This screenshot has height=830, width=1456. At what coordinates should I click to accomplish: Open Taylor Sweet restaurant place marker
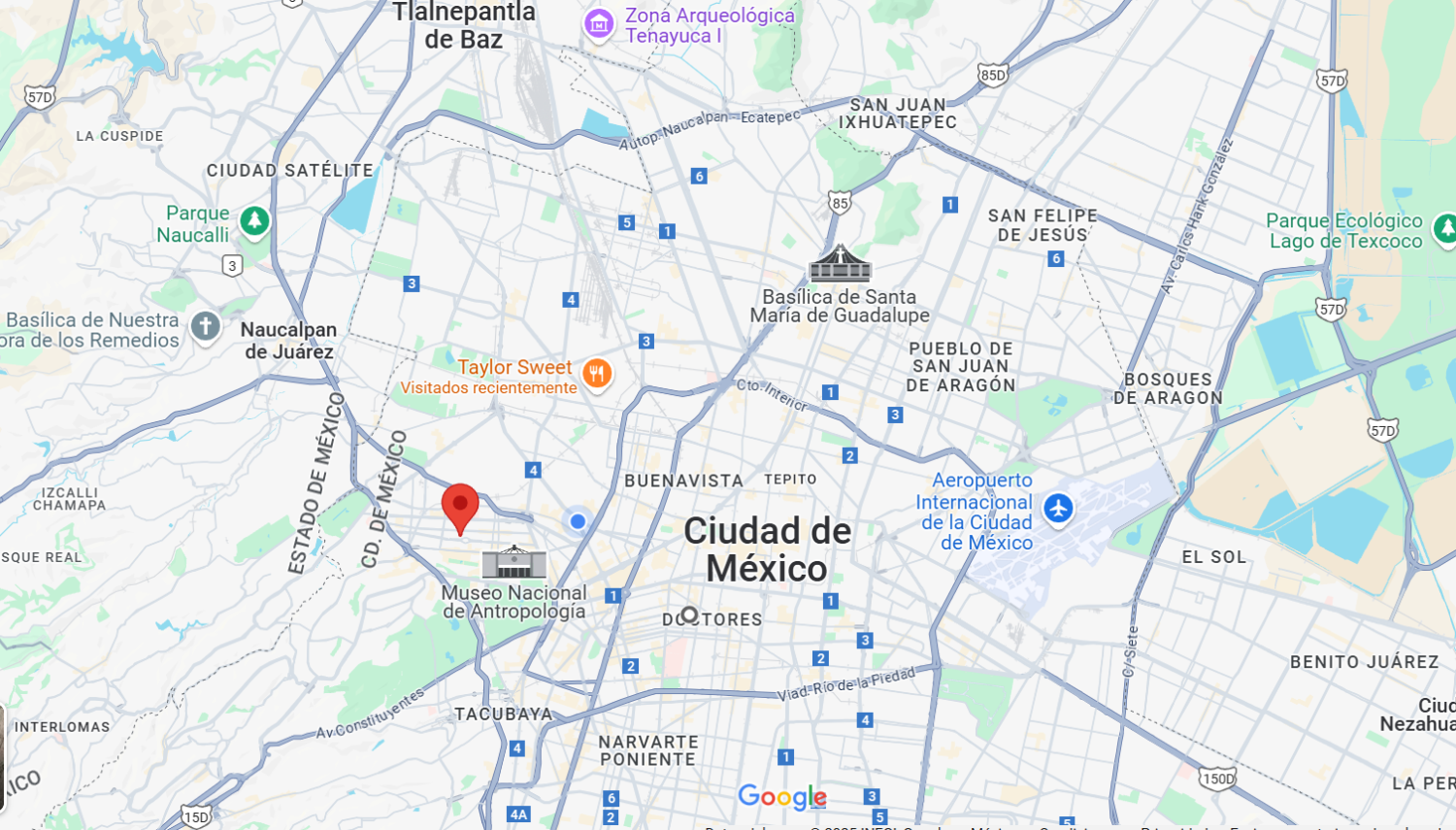[597, 374]
